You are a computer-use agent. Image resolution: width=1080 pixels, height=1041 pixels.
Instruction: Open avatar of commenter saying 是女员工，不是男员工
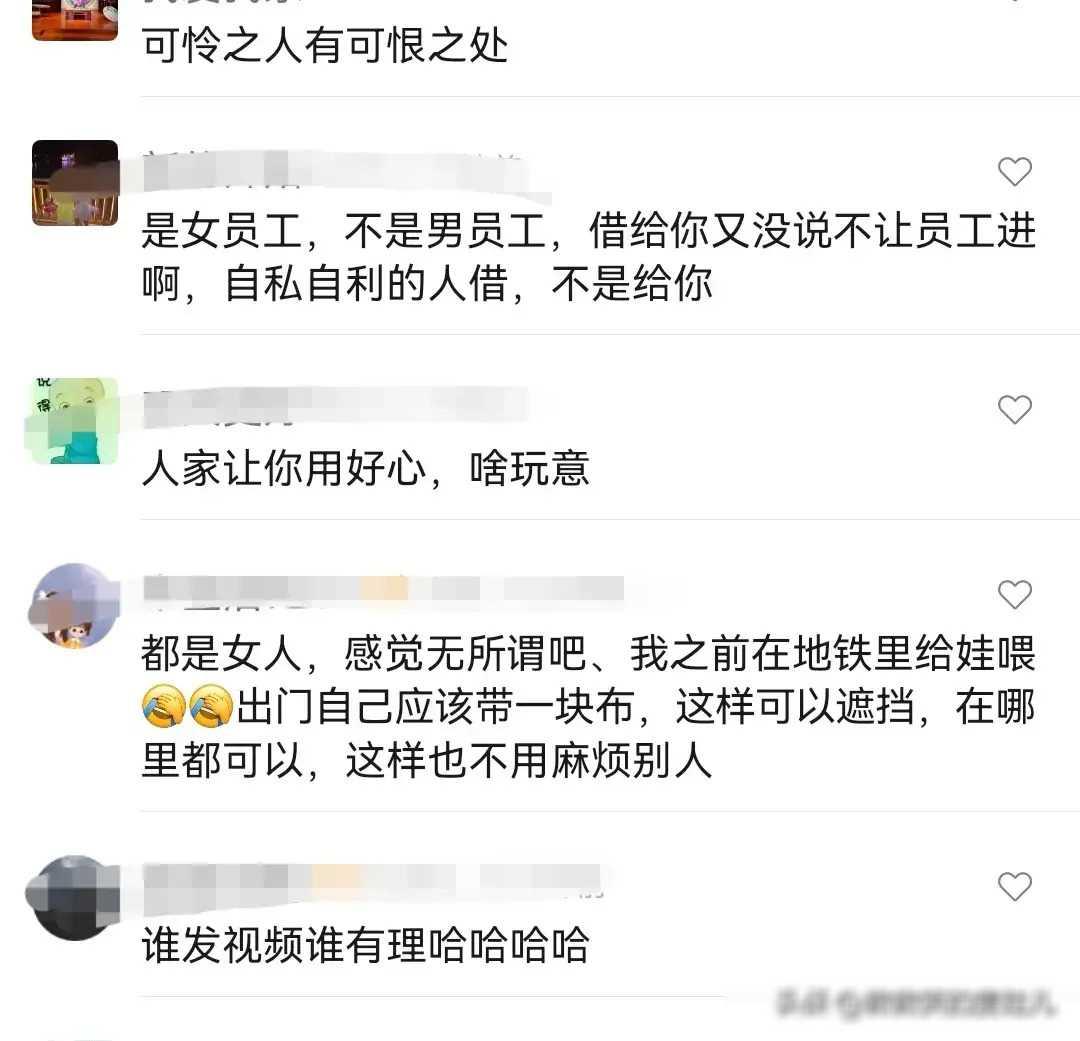click(75, 183)
